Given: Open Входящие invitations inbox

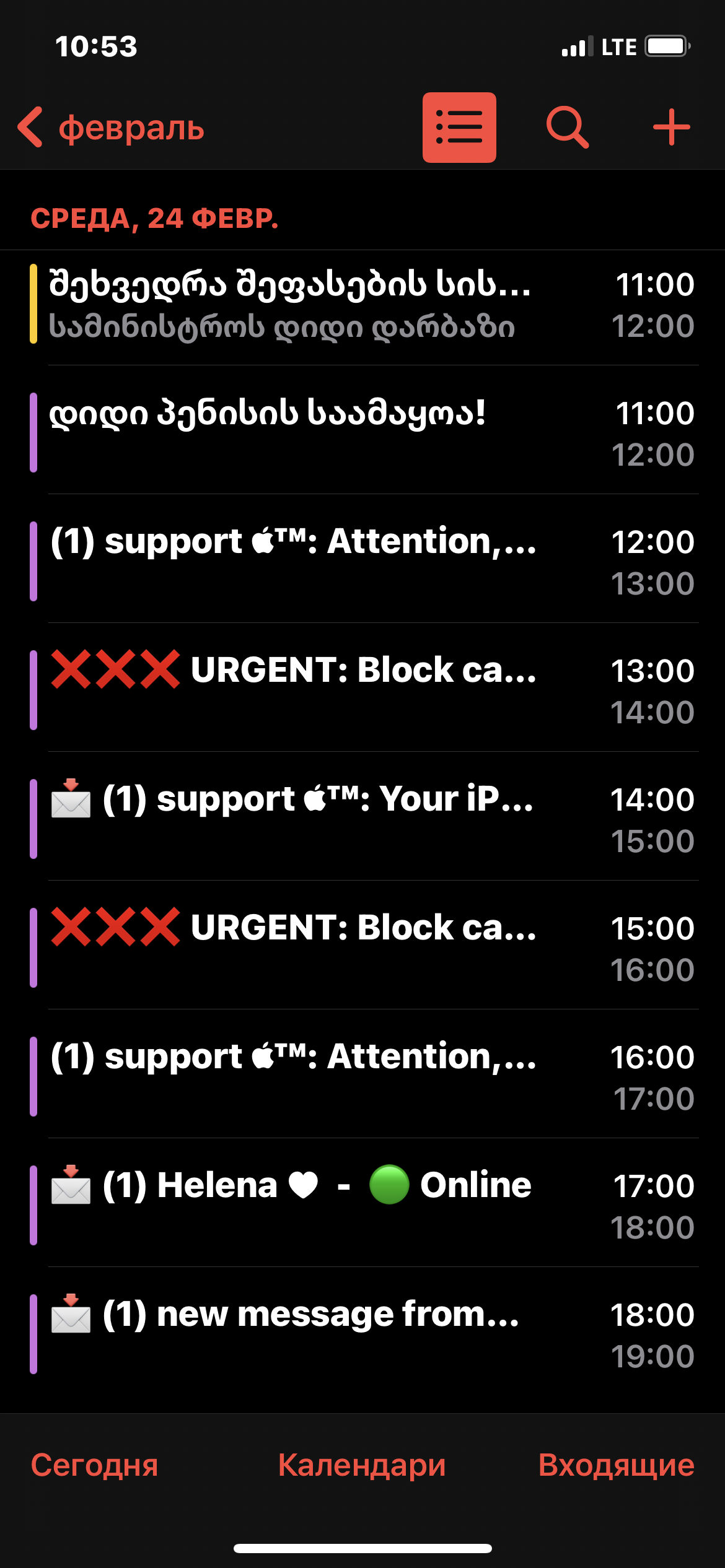Looking at the screenshot, I should 617,1465.
